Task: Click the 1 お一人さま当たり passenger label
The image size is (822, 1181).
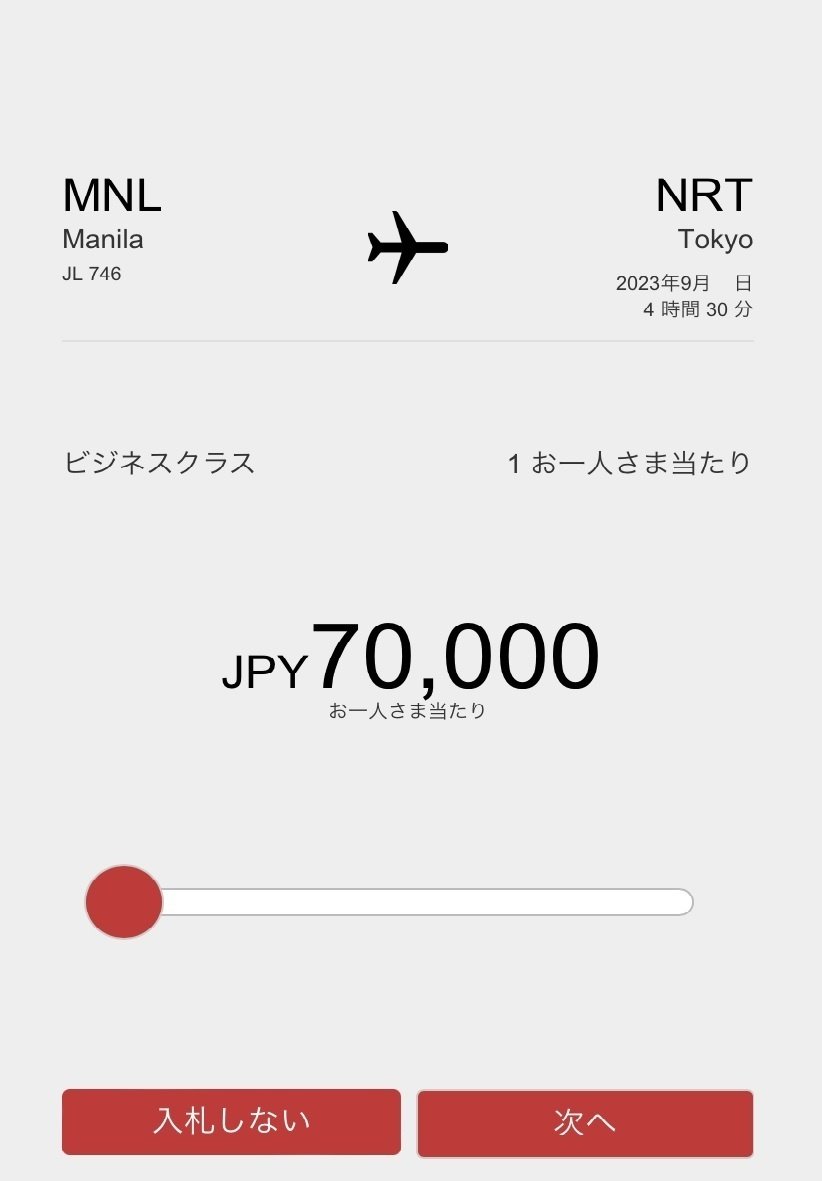Action: click(x=629, y=463)
